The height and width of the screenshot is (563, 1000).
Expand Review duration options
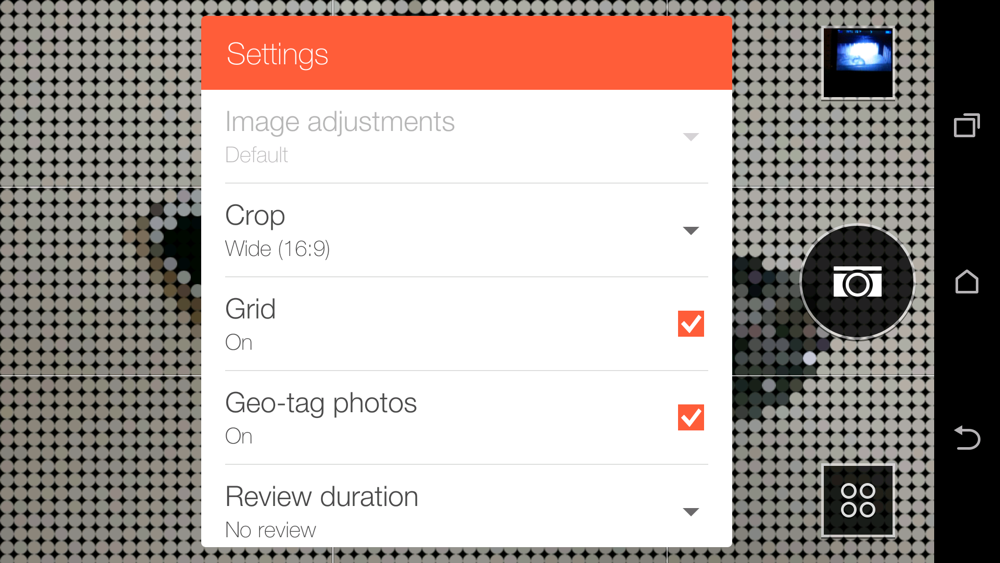point(690,512)
